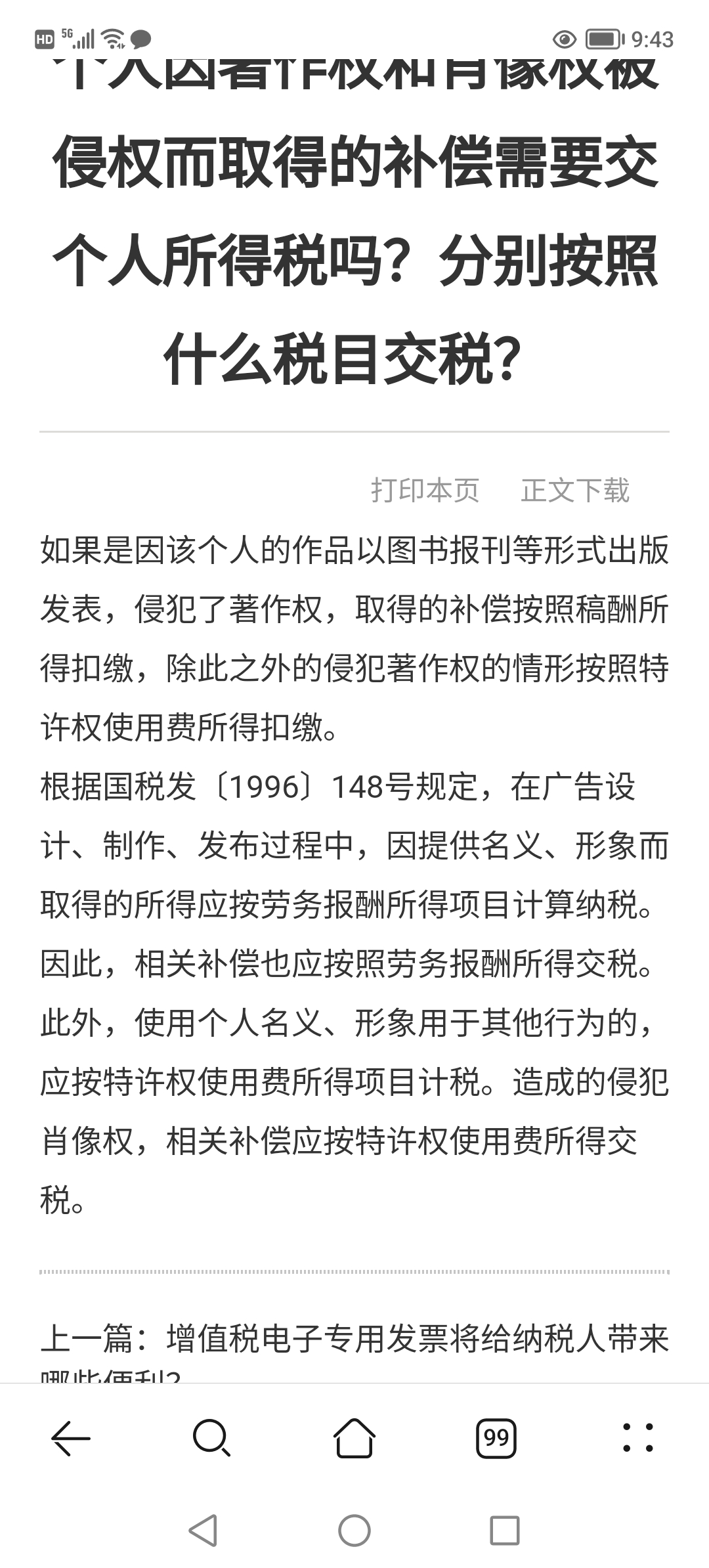Open the system recent apps view
This screenshot has width=709, height=1568.
[505, 1531]
